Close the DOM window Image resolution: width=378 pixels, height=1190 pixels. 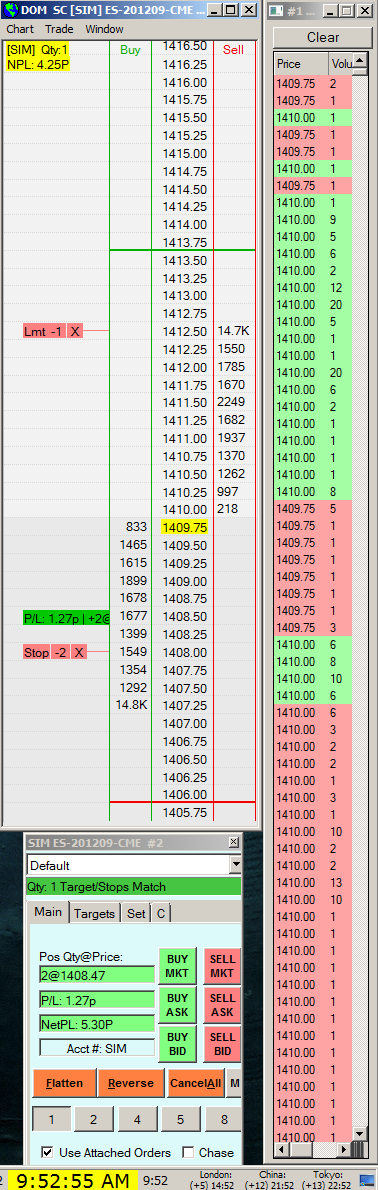(249, 10)
